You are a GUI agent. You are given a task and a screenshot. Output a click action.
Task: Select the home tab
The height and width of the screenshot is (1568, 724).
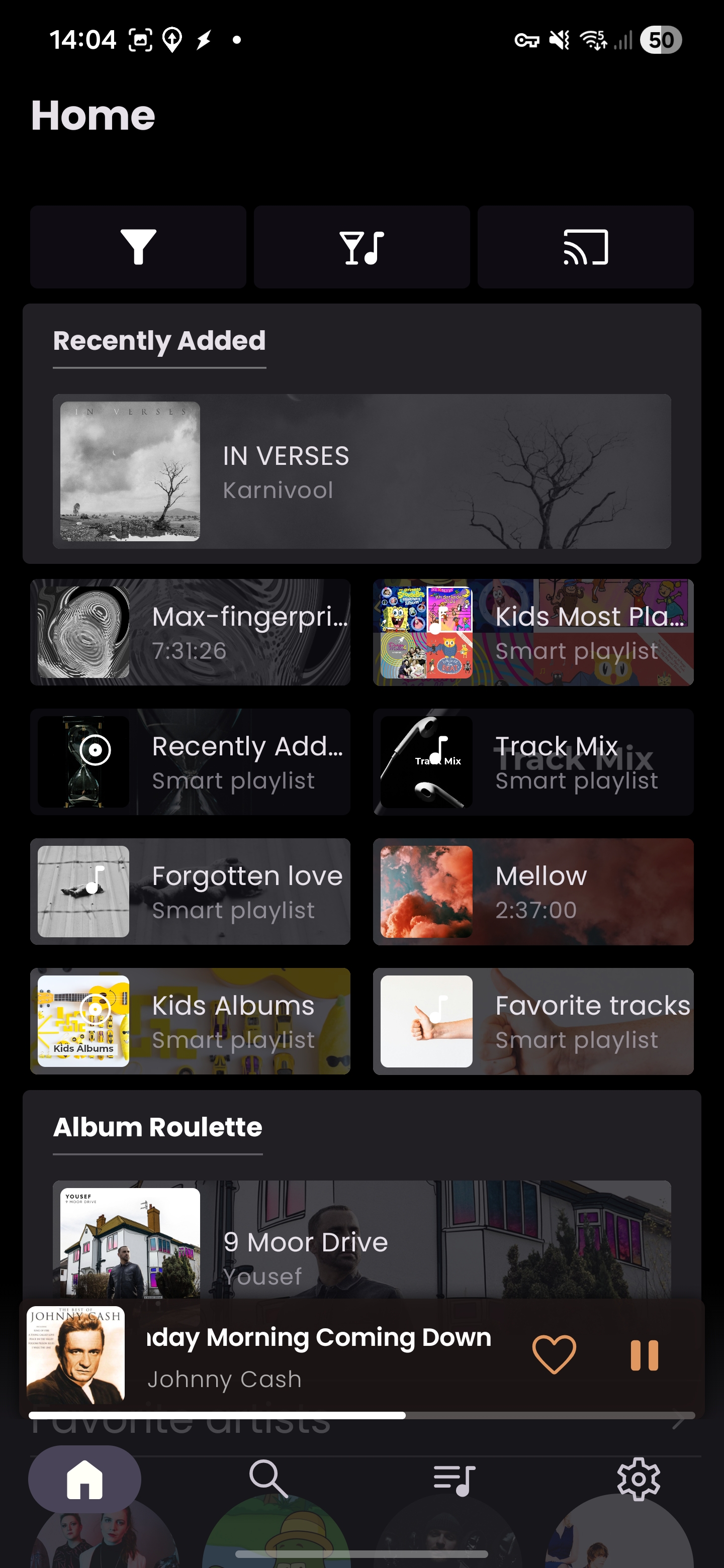pyautogui.click(x=84, y=1479)
